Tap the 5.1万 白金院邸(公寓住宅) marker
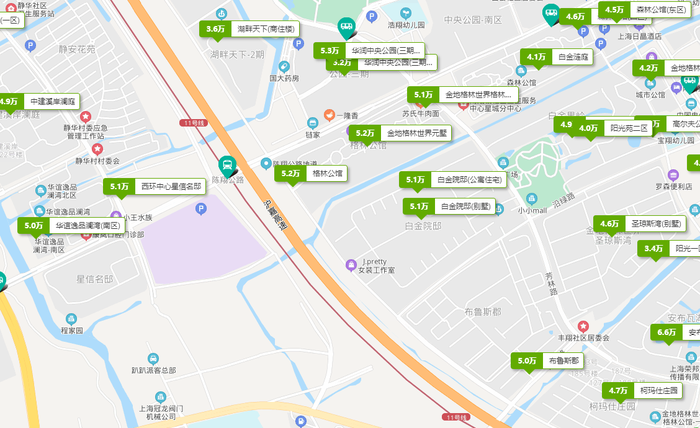The width and height of the screenshot is (700, 428). click(458, 180)
